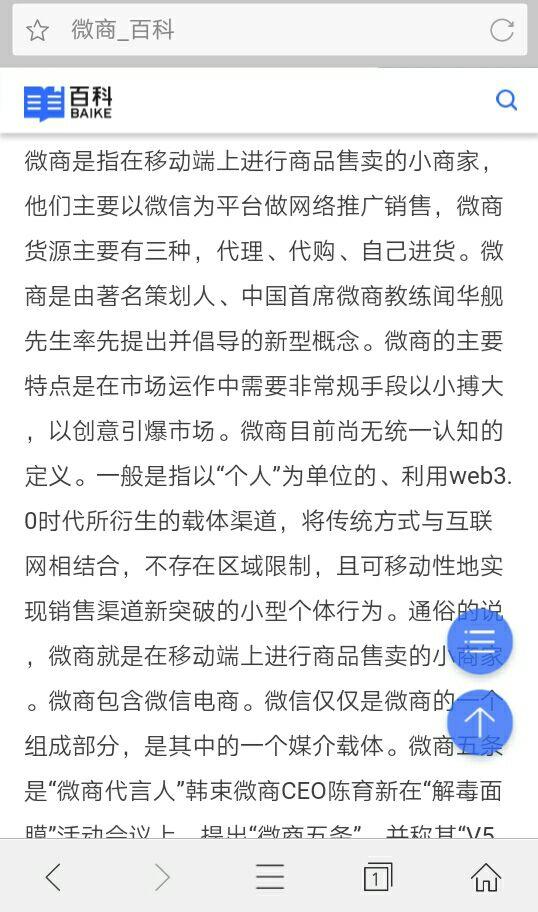
Task: Go forward to the next page
Action: click(x=162, y=877)
